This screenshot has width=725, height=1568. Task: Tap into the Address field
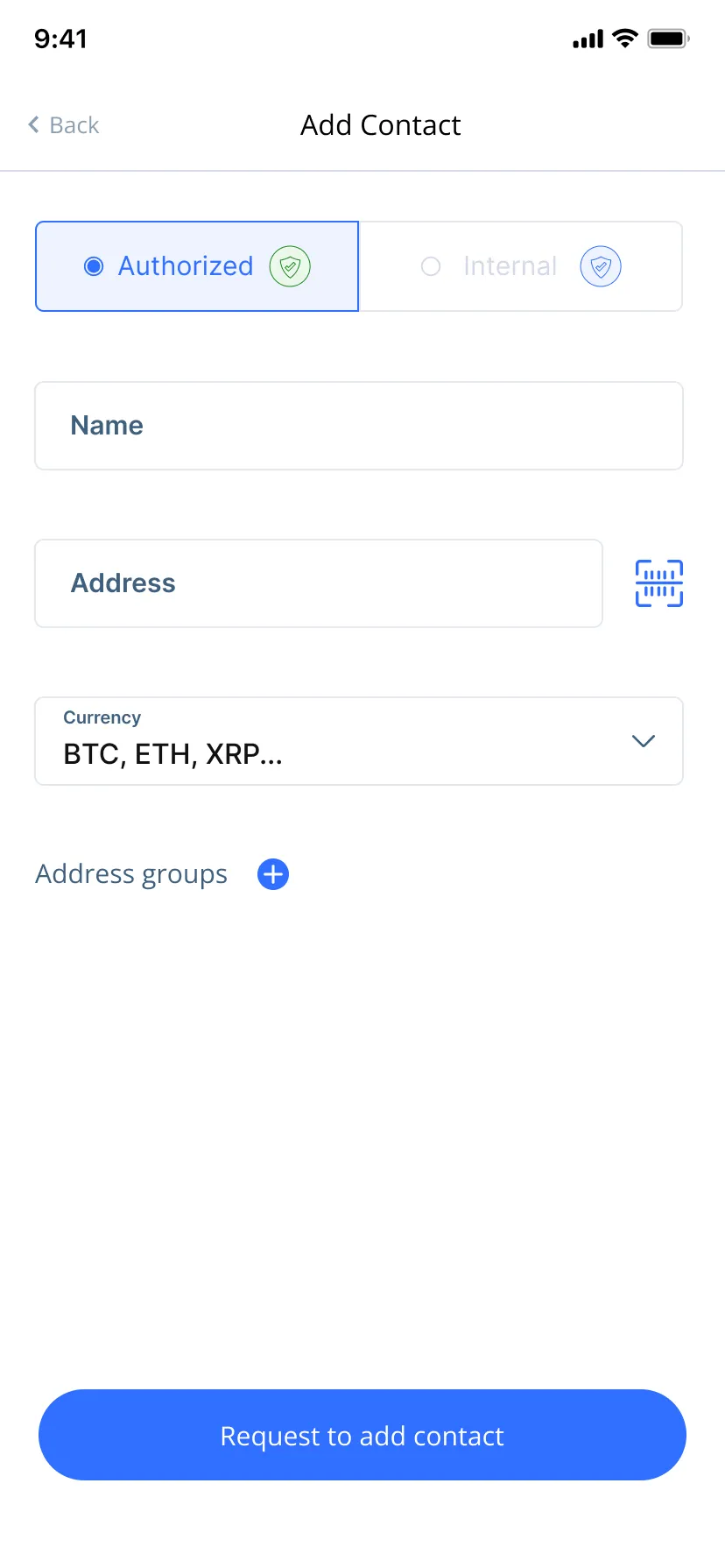tap(319, 583)
